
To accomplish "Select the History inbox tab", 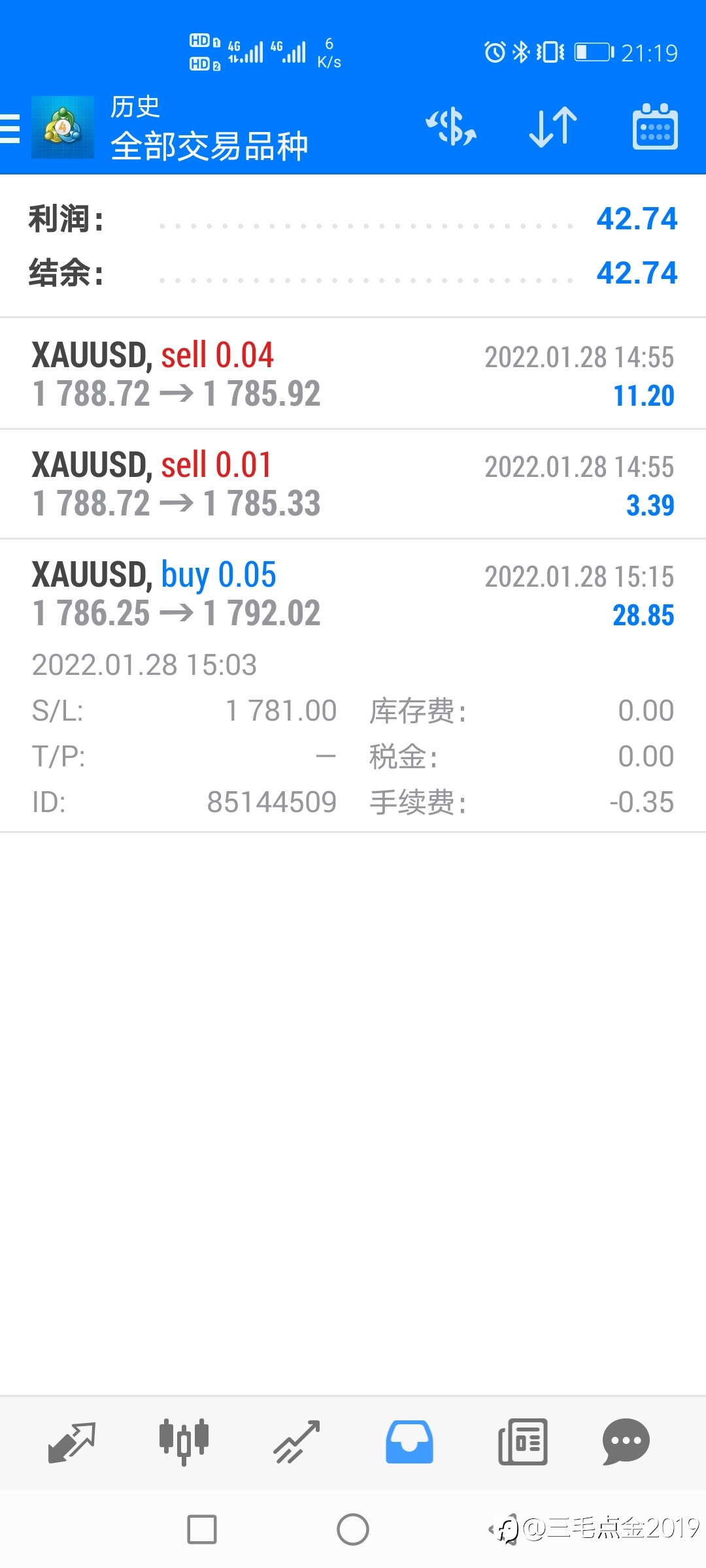I will (x=409, y=1441).
